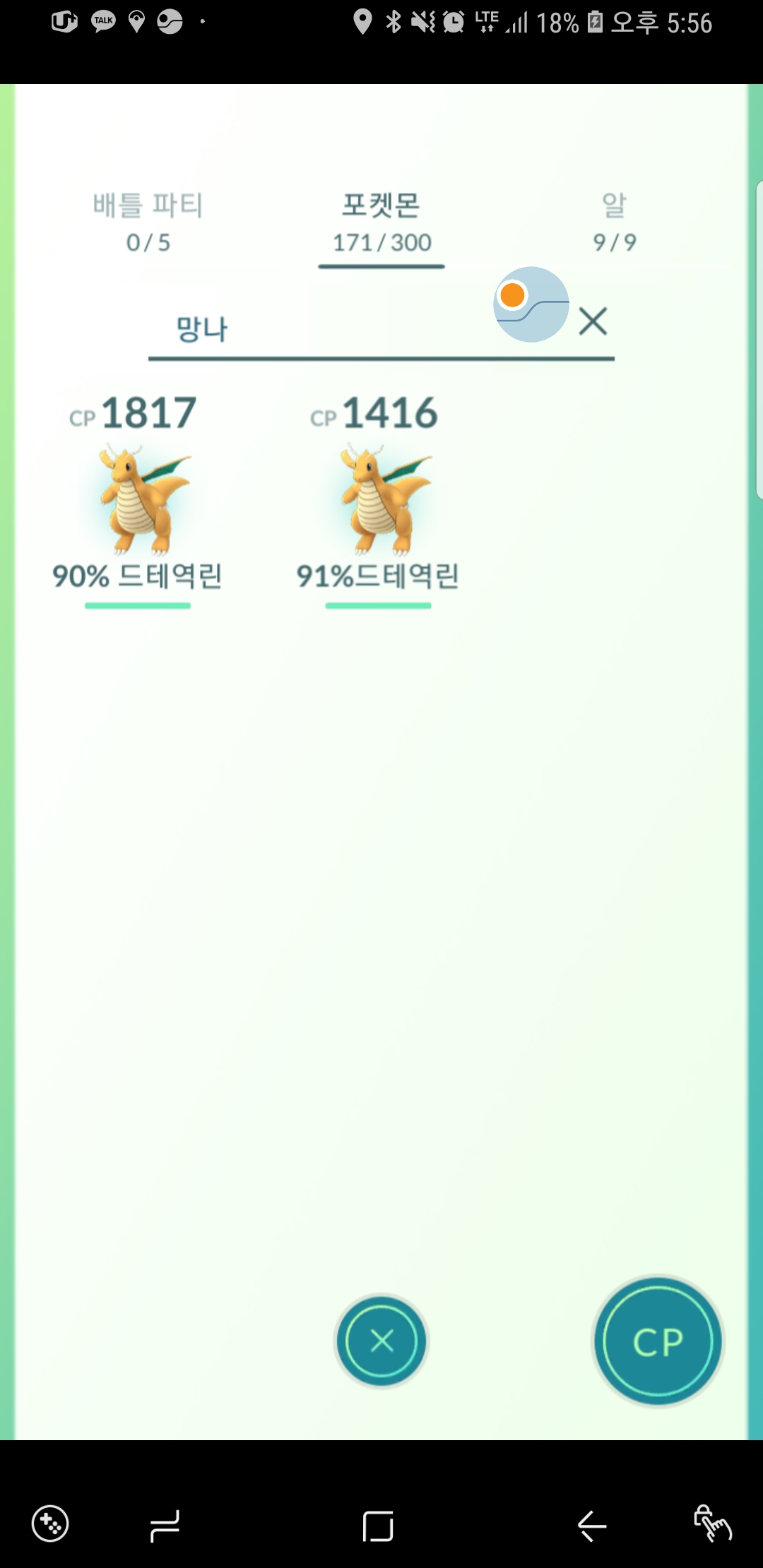763x1568 pixels.
Task: Switch to the 배틀 파티 tab
Action: click(148, 222)
